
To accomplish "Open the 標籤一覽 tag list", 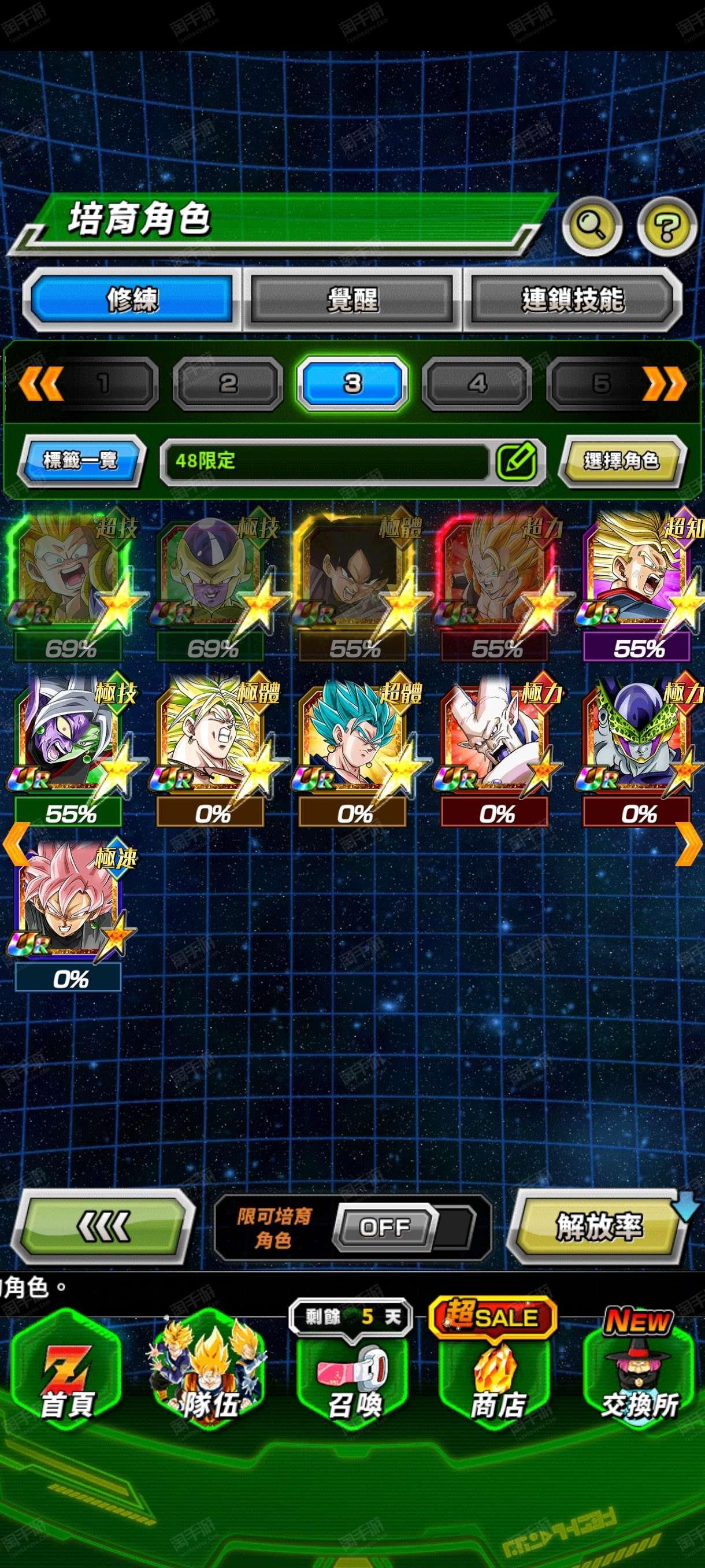I will (x=81, y=460).
